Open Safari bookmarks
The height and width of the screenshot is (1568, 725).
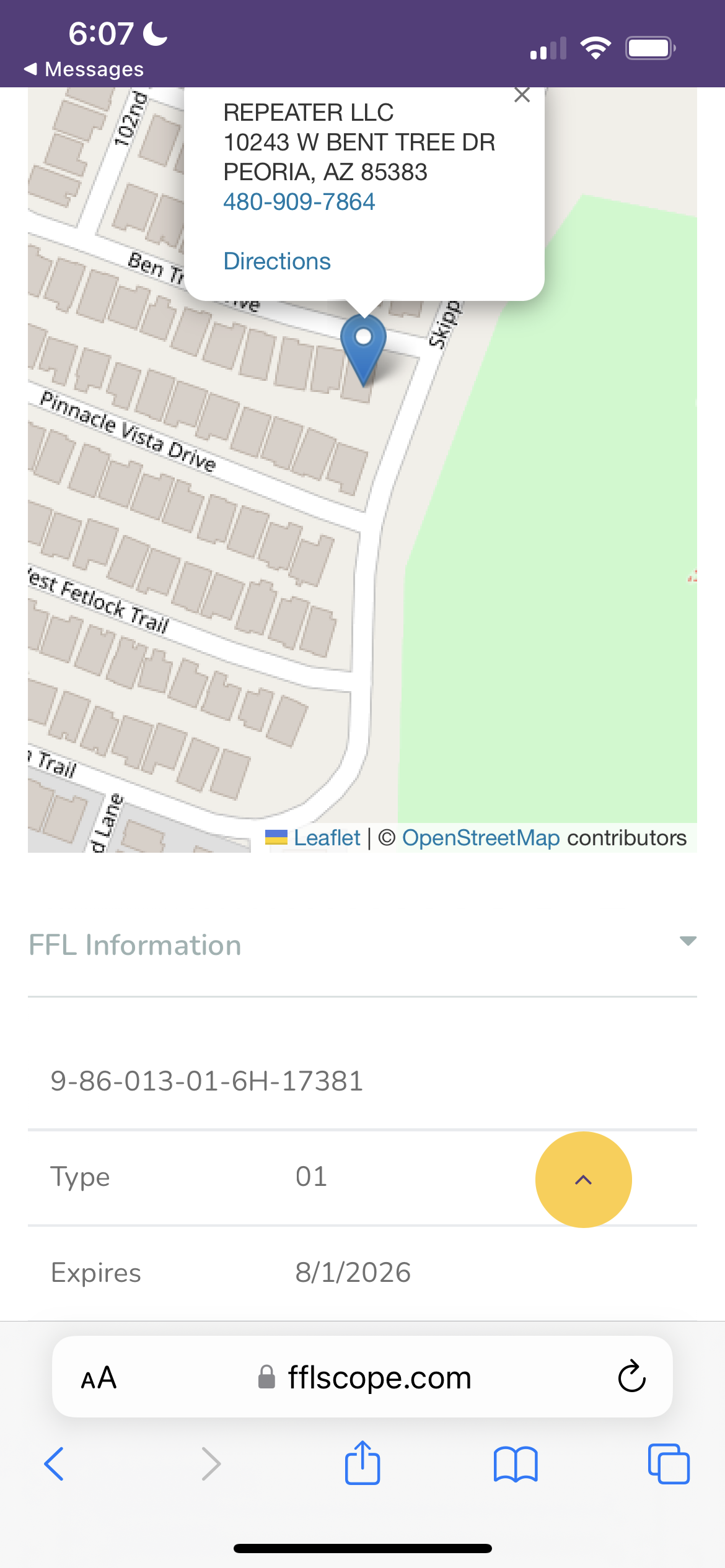516,1464
